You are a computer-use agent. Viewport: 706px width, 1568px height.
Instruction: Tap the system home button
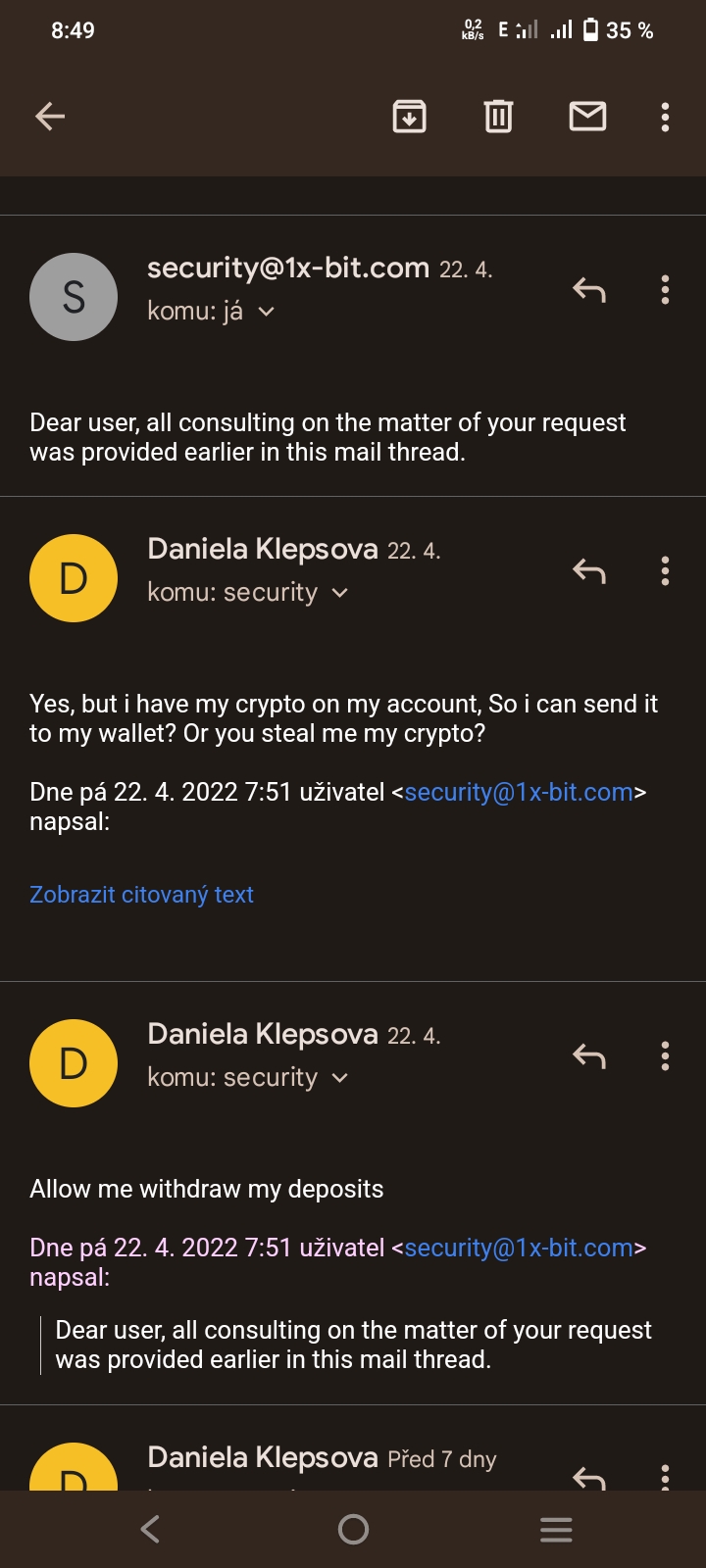coord(353,1529)
